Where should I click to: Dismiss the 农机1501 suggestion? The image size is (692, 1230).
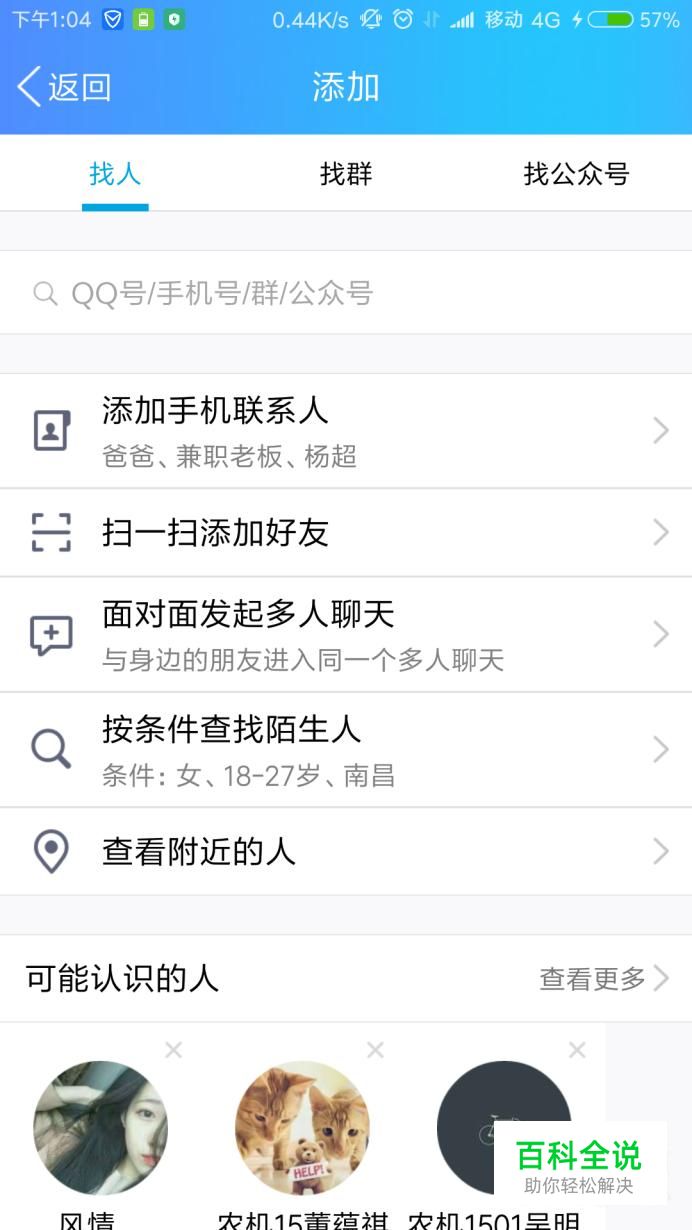[x=577, y=1050]
